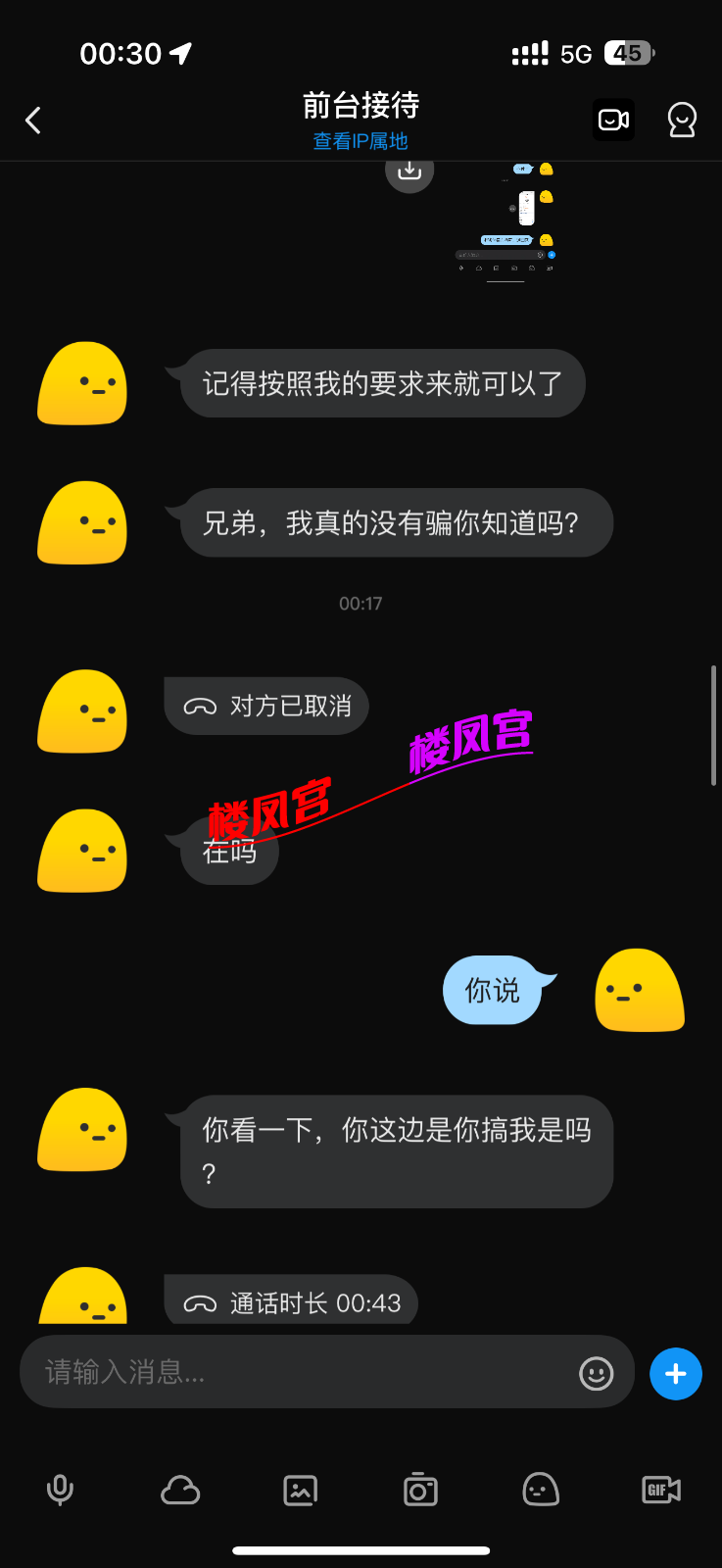Open the cloud icon in the toolbar
Screen dimensions: 722x1568
click(180, 1491)
